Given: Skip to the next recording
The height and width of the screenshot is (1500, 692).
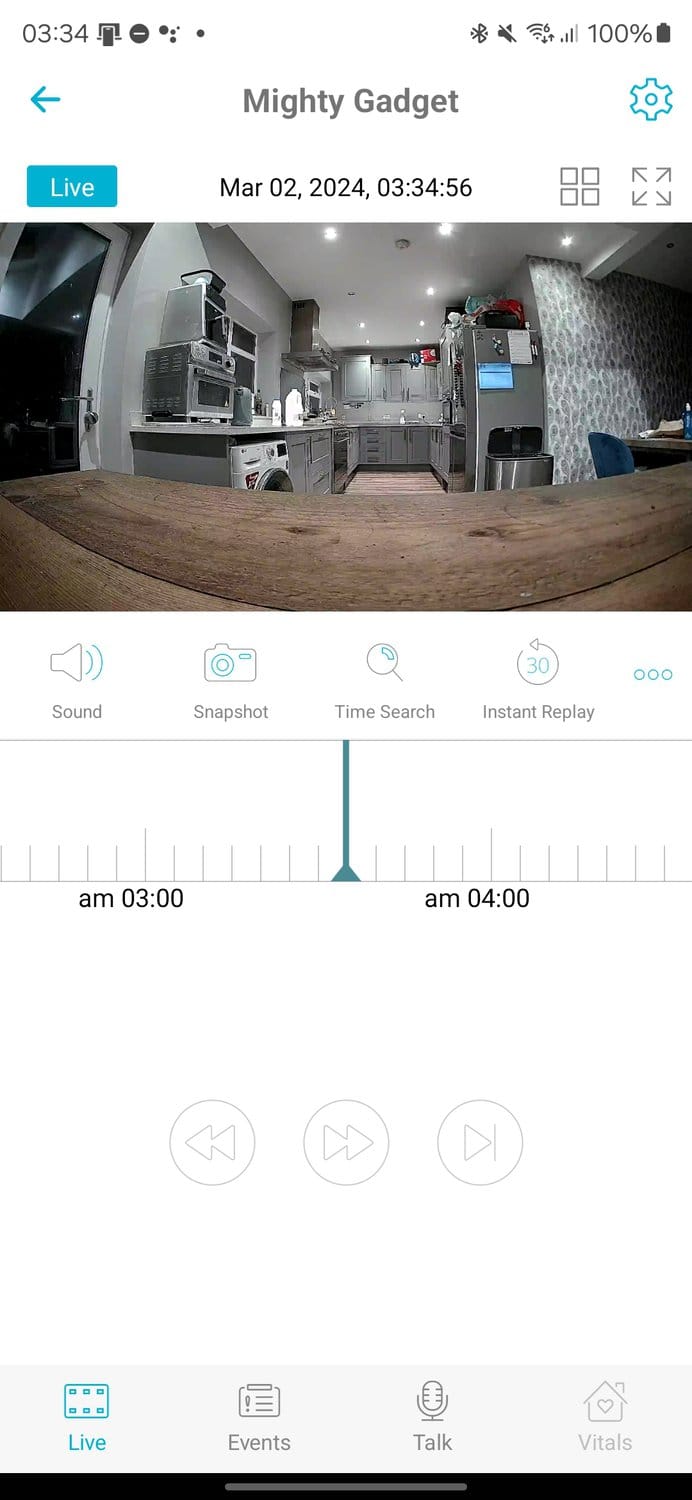Looking at the screenshot, I should (480, 1143).
